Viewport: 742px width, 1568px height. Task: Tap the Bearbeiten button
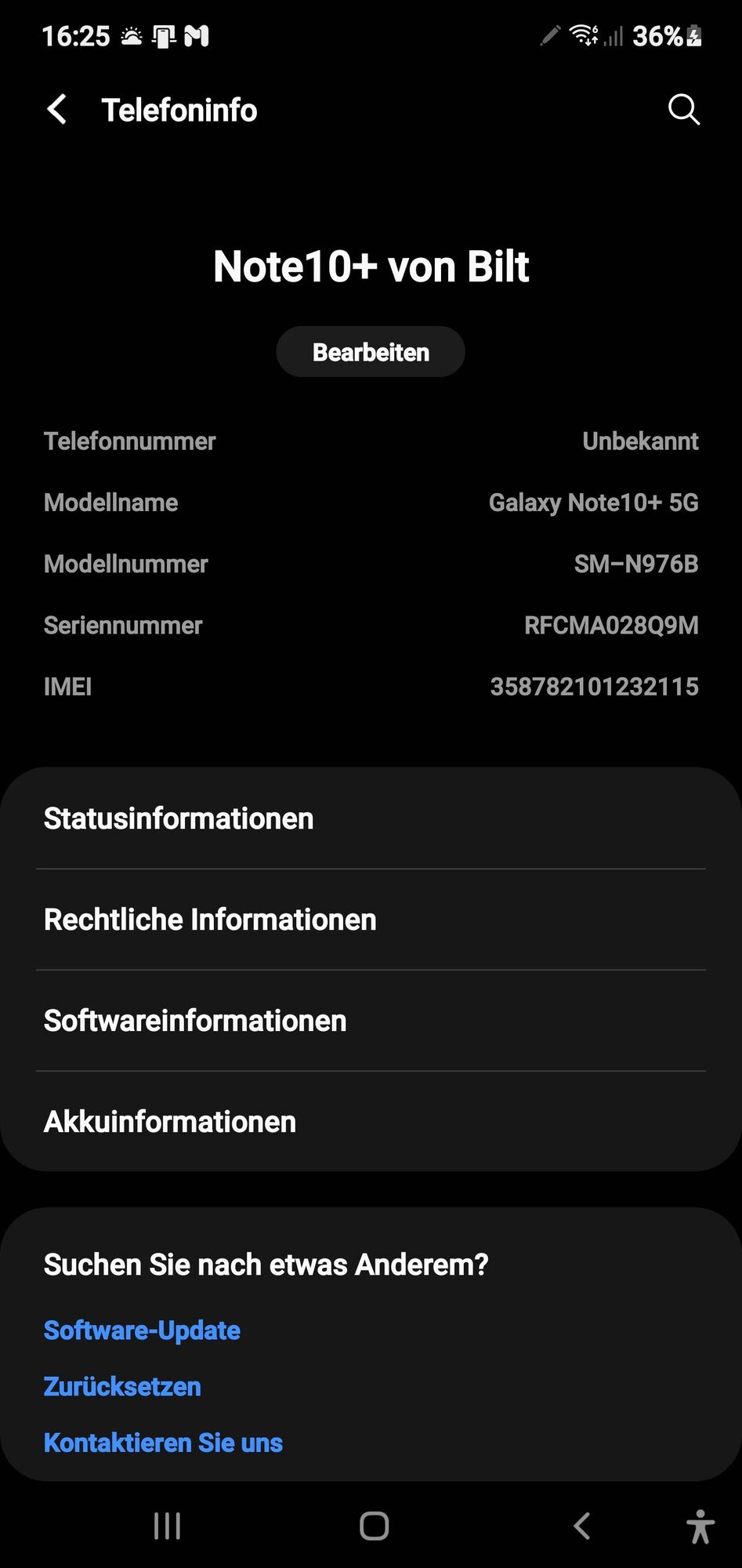click(371, 352)
